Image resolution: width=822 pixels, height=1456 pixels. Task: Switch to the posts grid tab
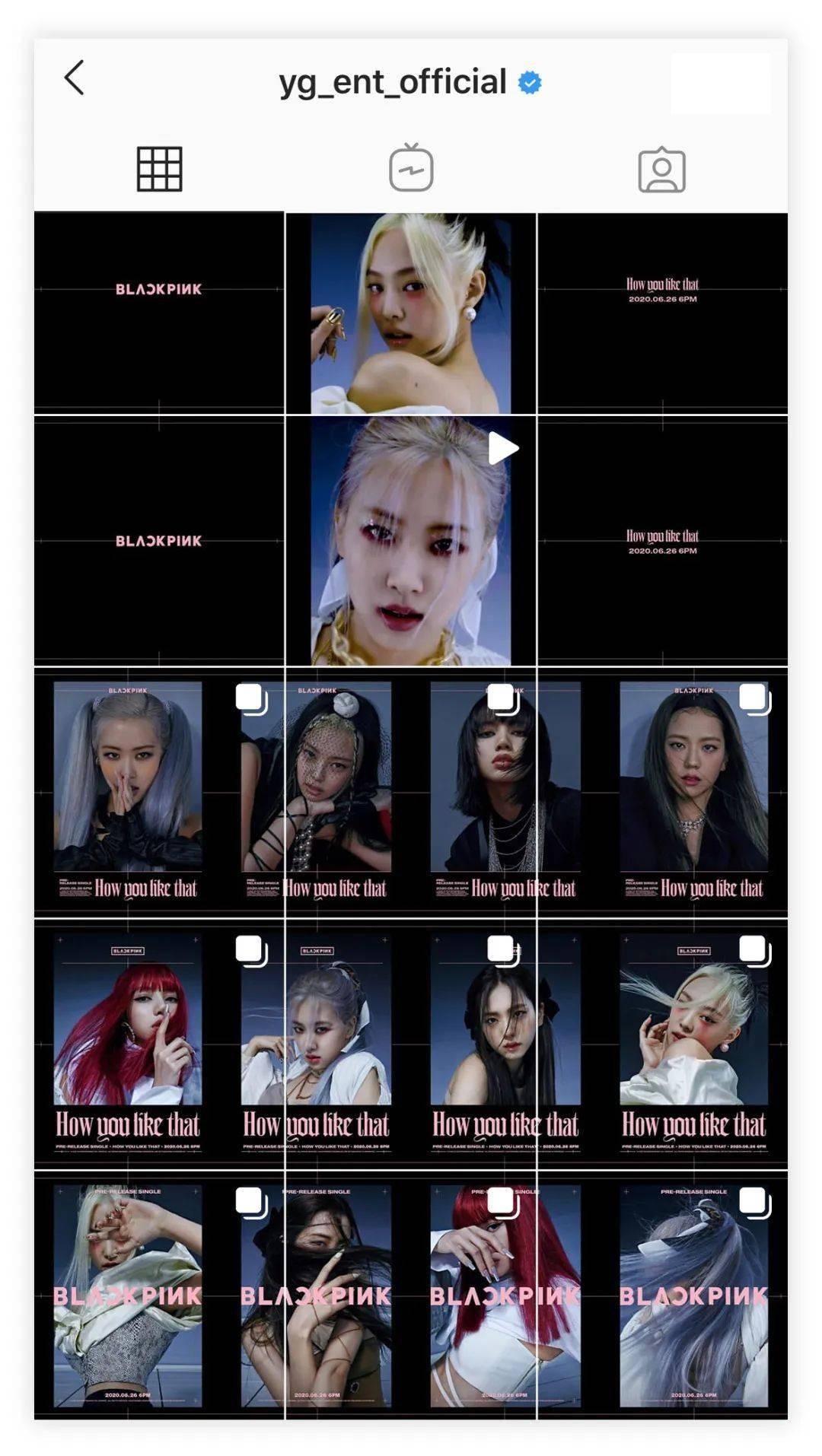pyautogui.click(x=159, y=169)
